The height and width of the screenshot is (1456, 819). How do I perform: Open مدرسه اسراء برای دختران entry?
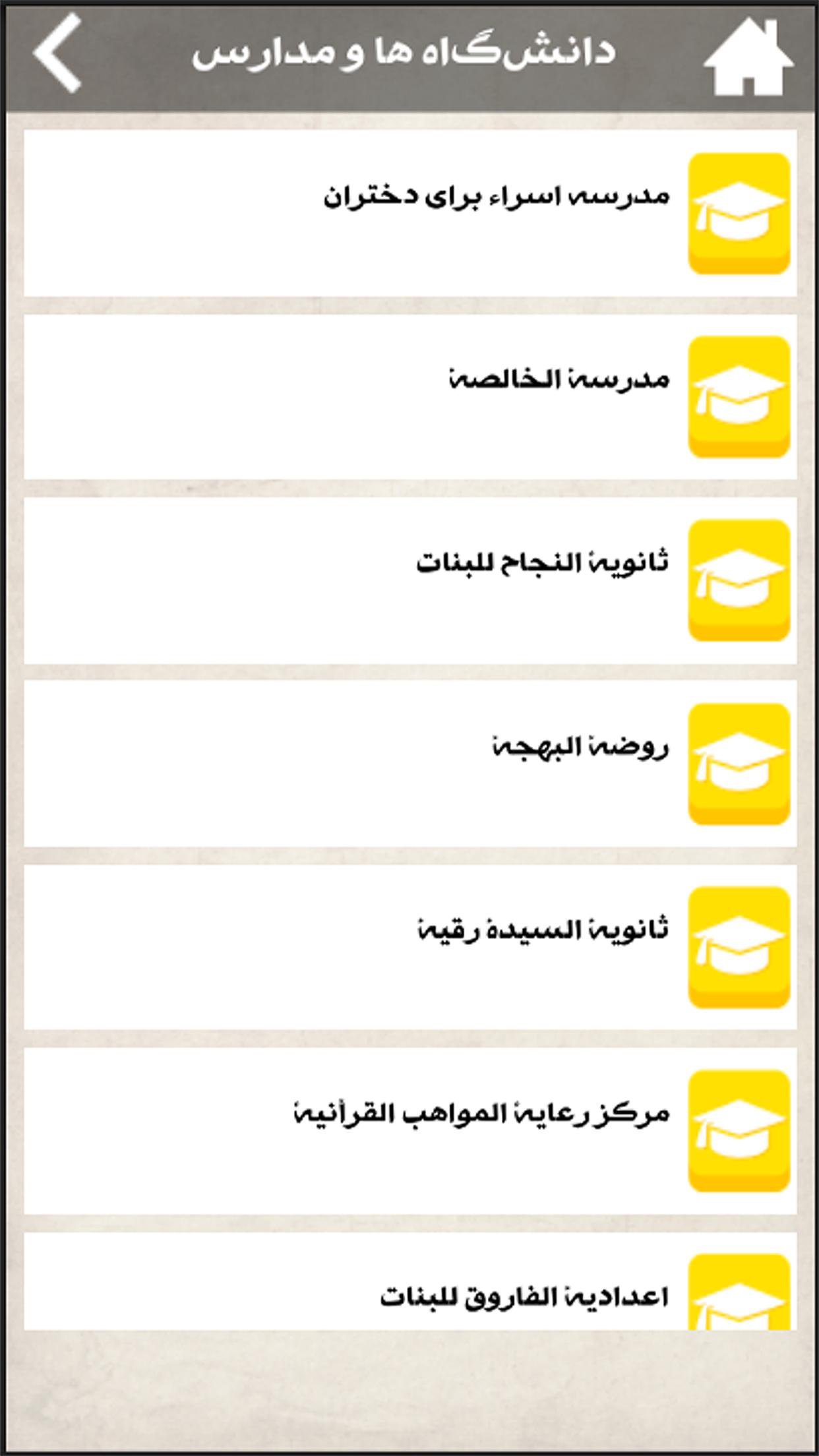coord(410,213)
